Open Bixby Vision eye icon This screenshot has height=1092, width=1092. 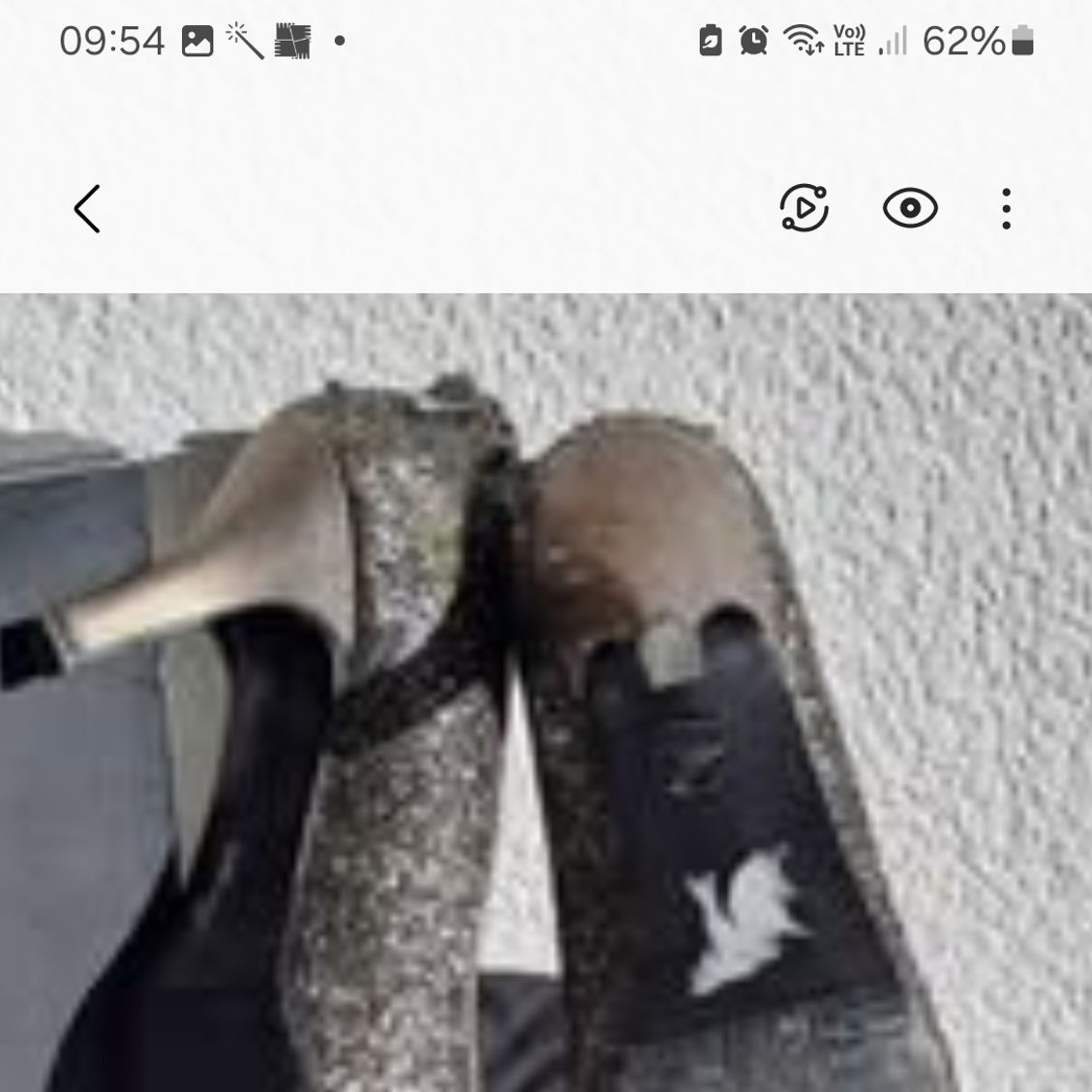[910, 208]
